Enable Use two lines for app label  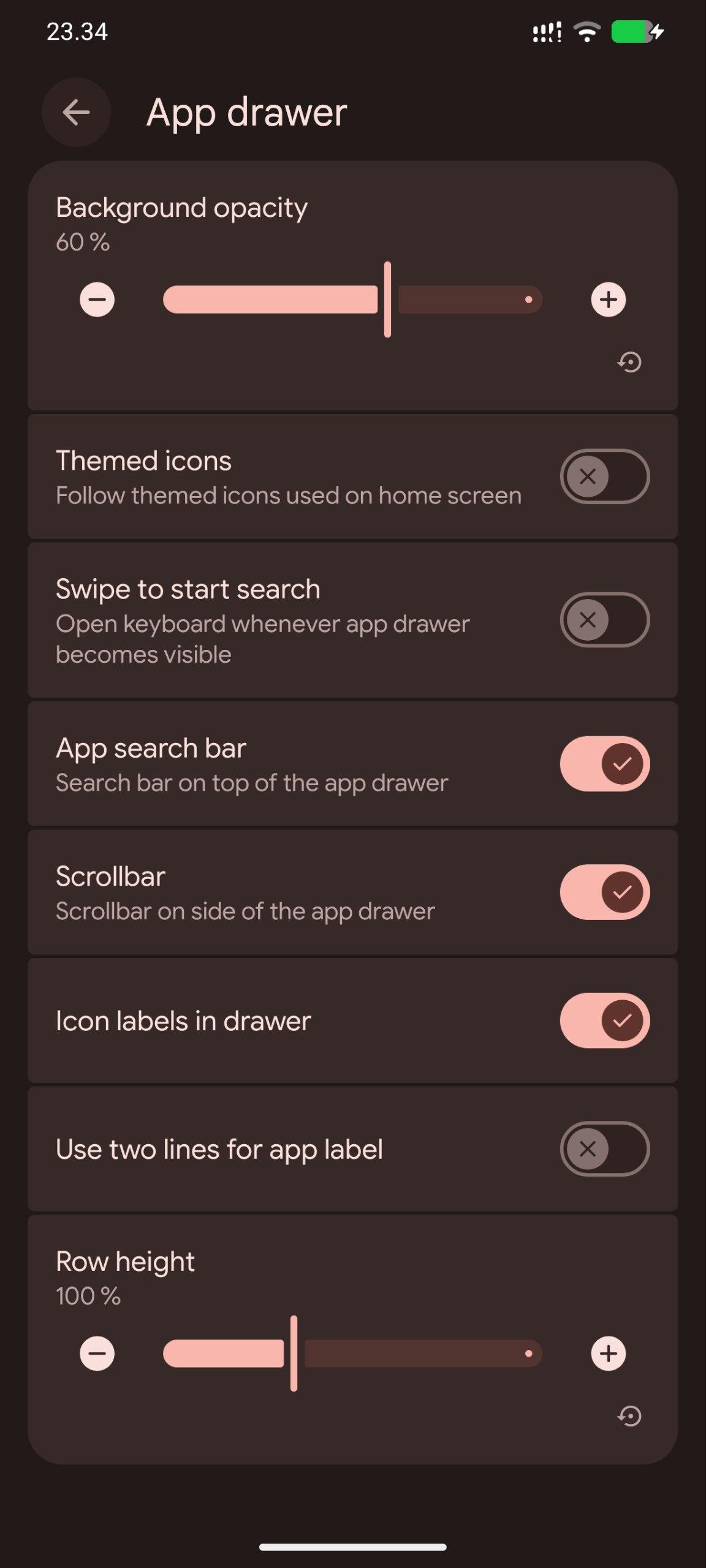(x=604, y=1148)
